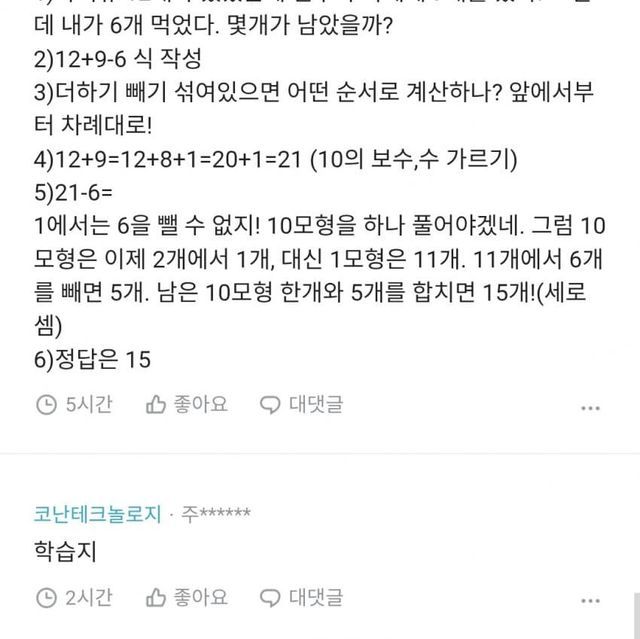
Task: Open overflow menu on the 5시간 comment
Action: [592, 407]
